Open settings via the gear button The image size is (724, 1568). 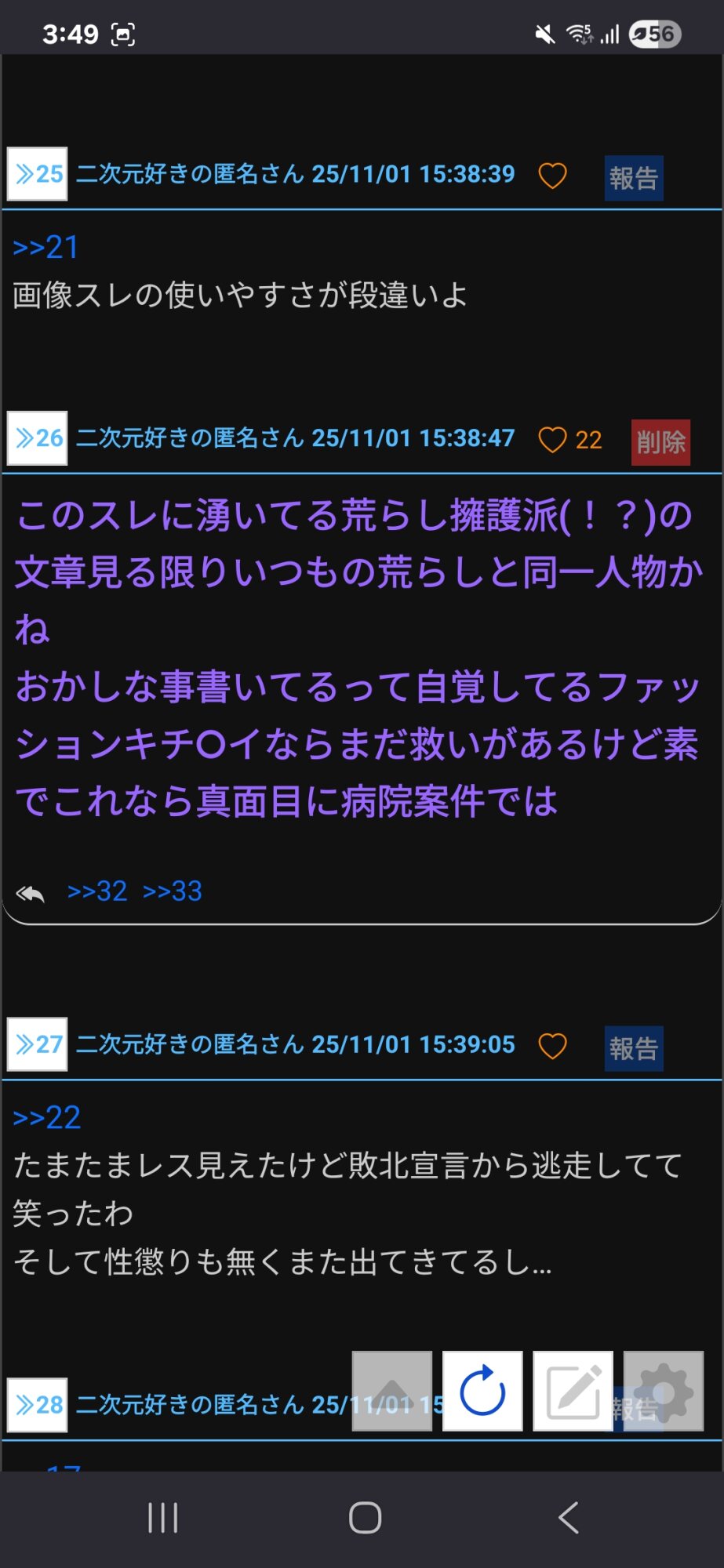[664, 1391]
